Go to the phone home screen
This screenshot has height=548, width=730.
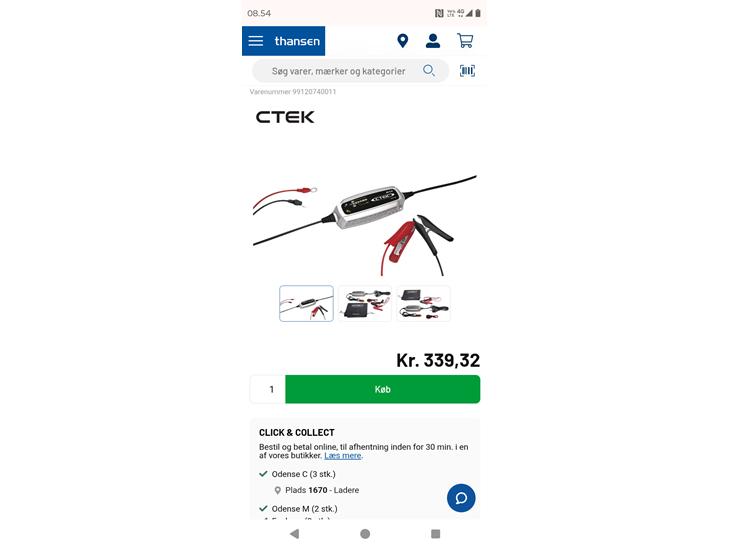point(365,534)
